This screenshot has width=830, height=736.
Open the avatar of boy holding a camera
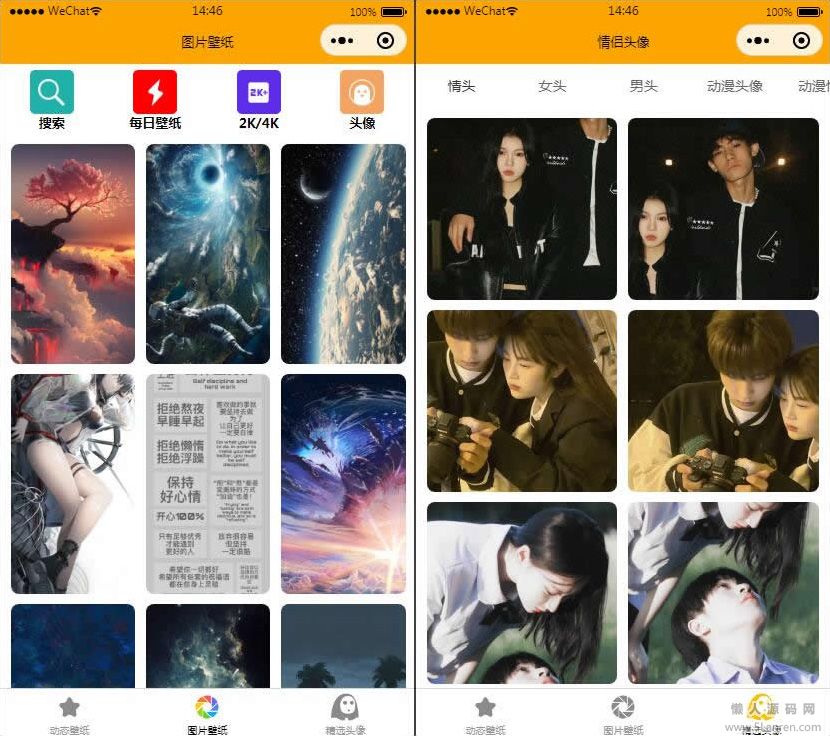[x=723, y=401]
